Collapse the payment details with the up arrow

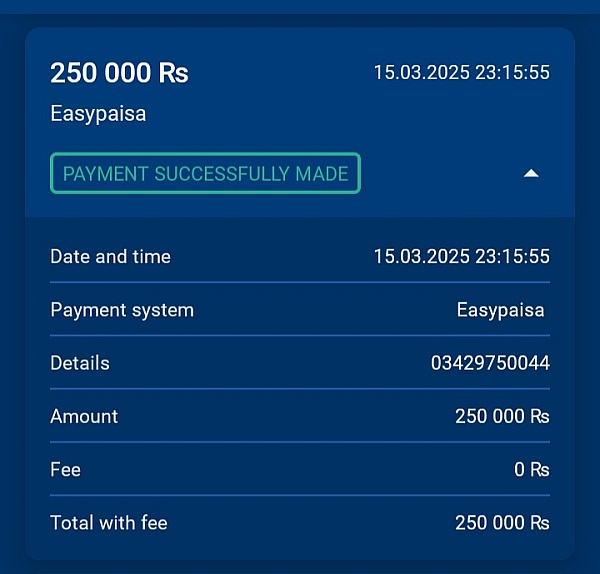531,173
